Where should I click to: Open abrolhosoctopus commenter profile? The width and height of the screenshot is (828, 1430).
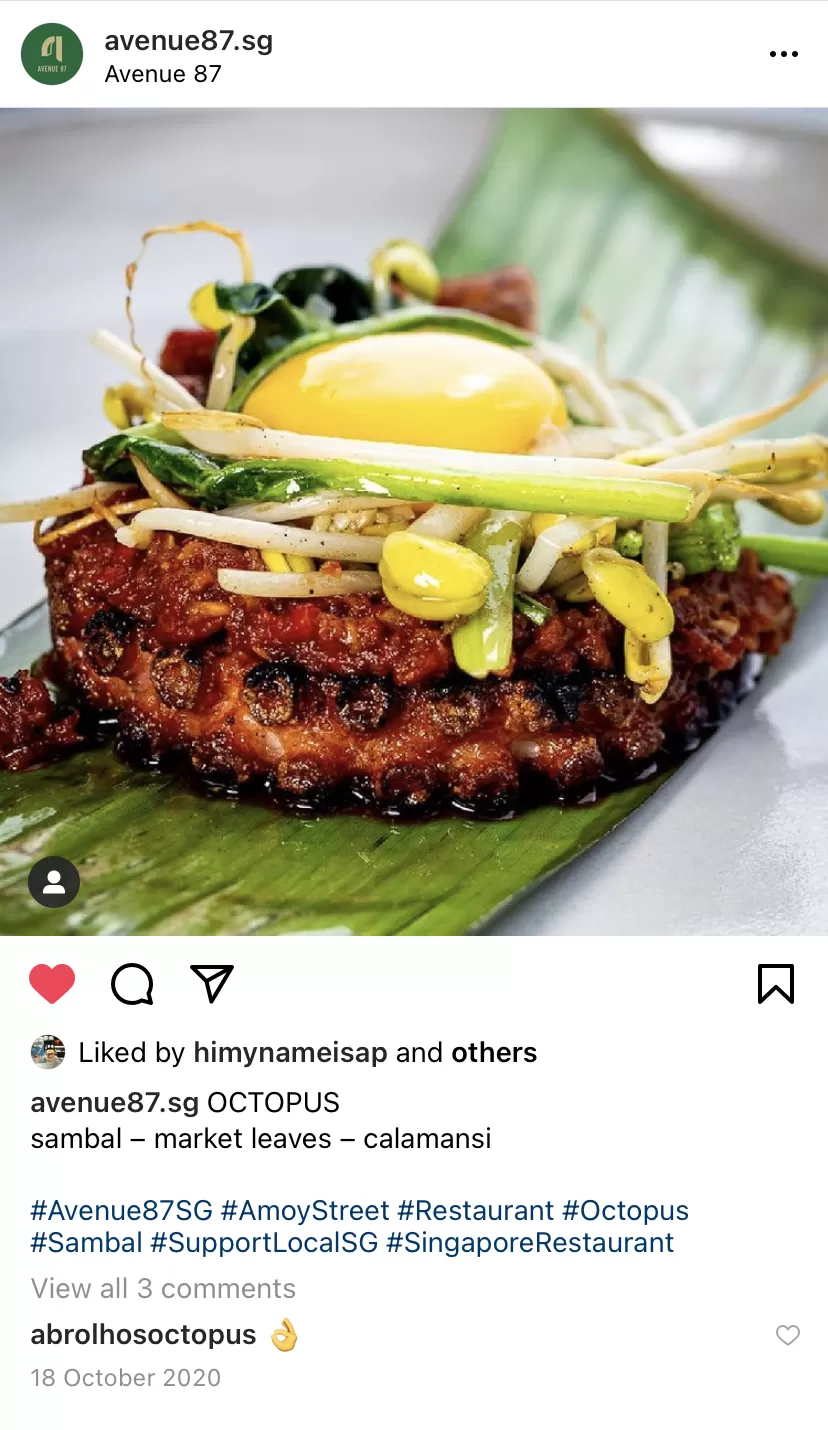pyautogui.click(x=143, y=1335)
